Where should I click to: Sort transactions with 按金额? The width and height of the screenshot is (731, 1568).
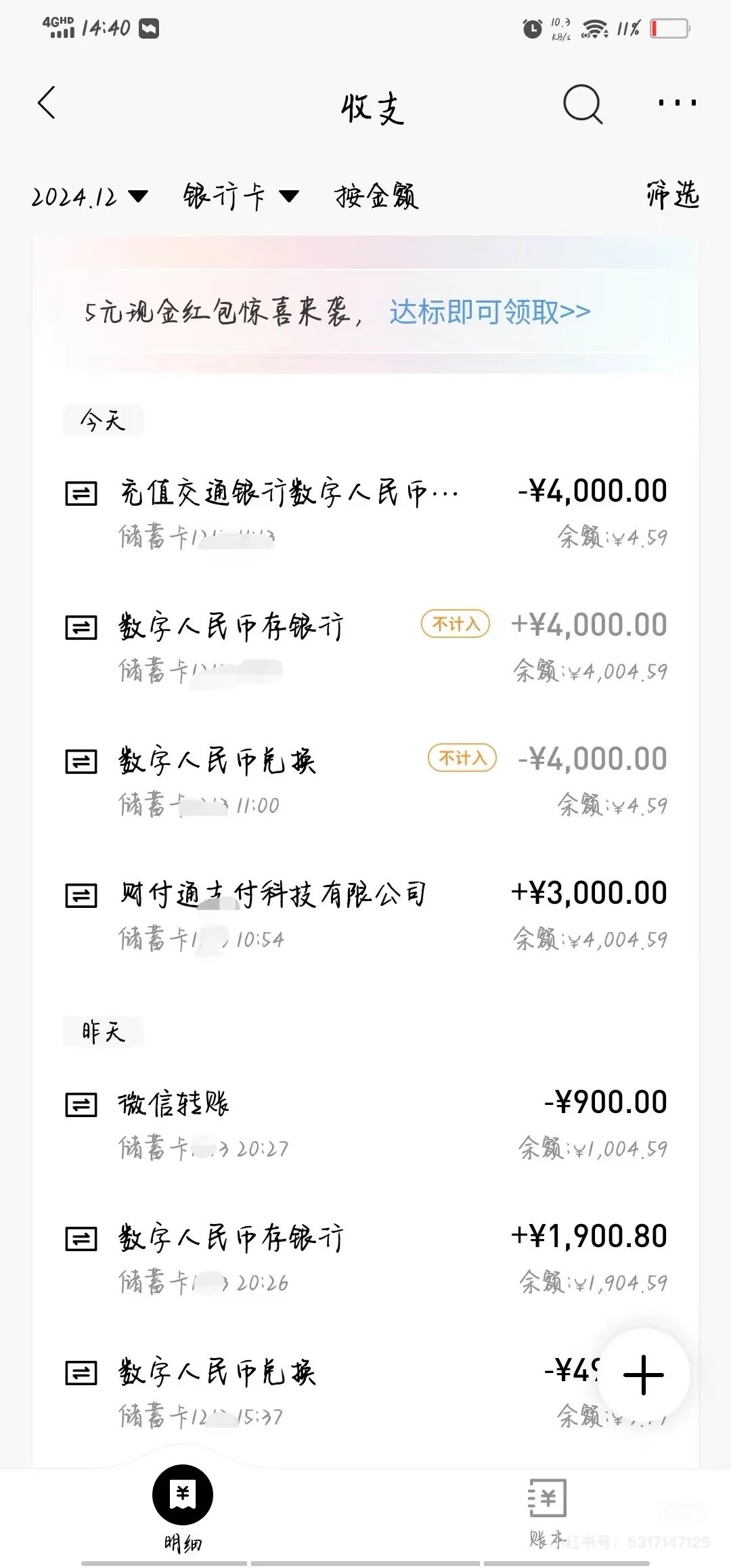pyautogui.click(x=376, y=197)
